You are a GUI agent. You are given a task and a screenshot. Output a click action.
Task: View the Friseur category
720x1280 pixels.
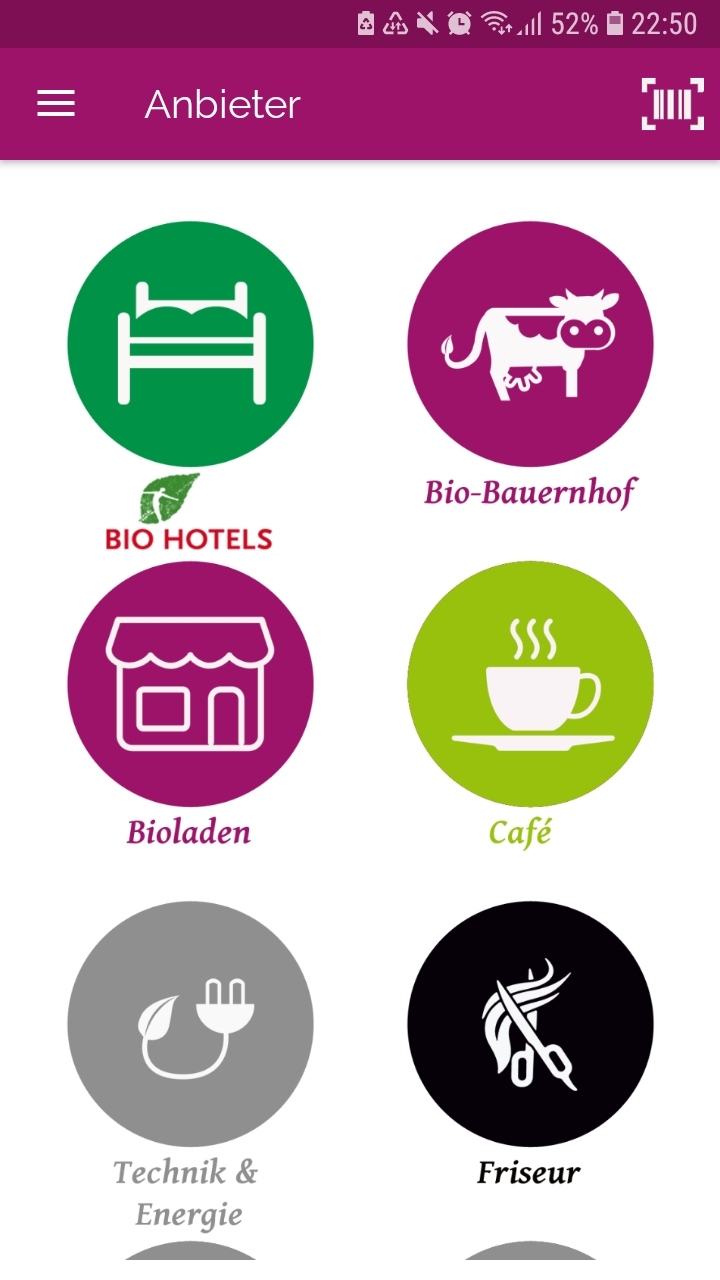click(530, 1024)
